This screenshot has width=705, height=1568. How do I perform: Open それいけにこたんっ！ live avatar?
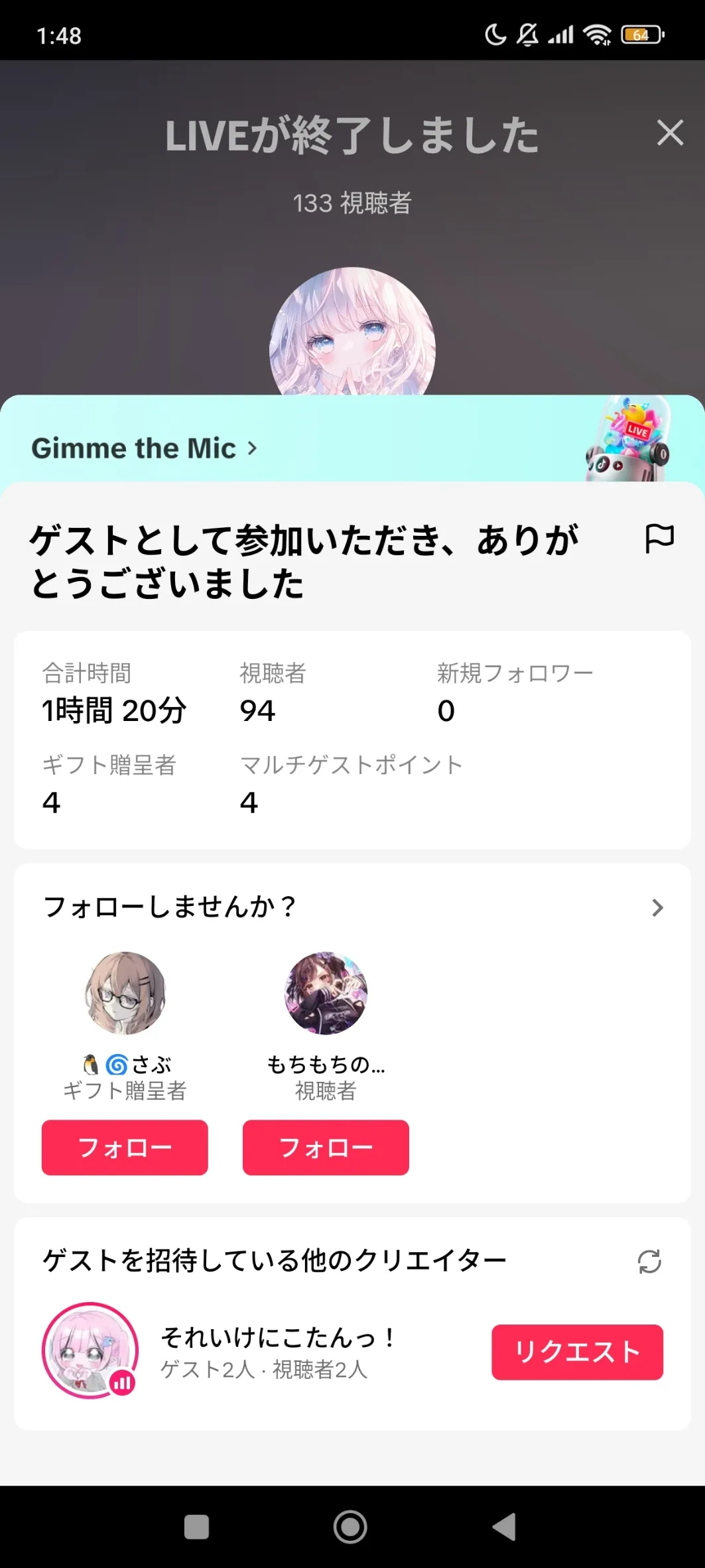tap(90, 1350)
